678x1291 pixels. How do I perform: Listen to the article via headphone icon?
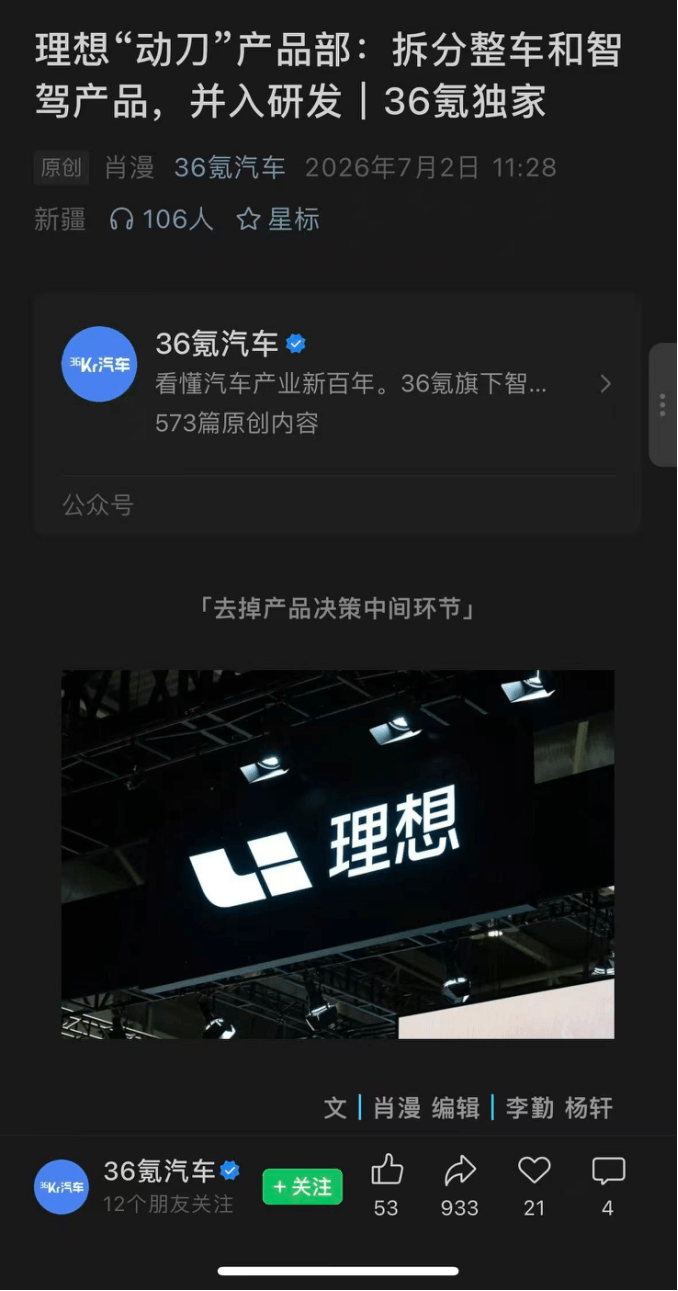coord(122,219)
